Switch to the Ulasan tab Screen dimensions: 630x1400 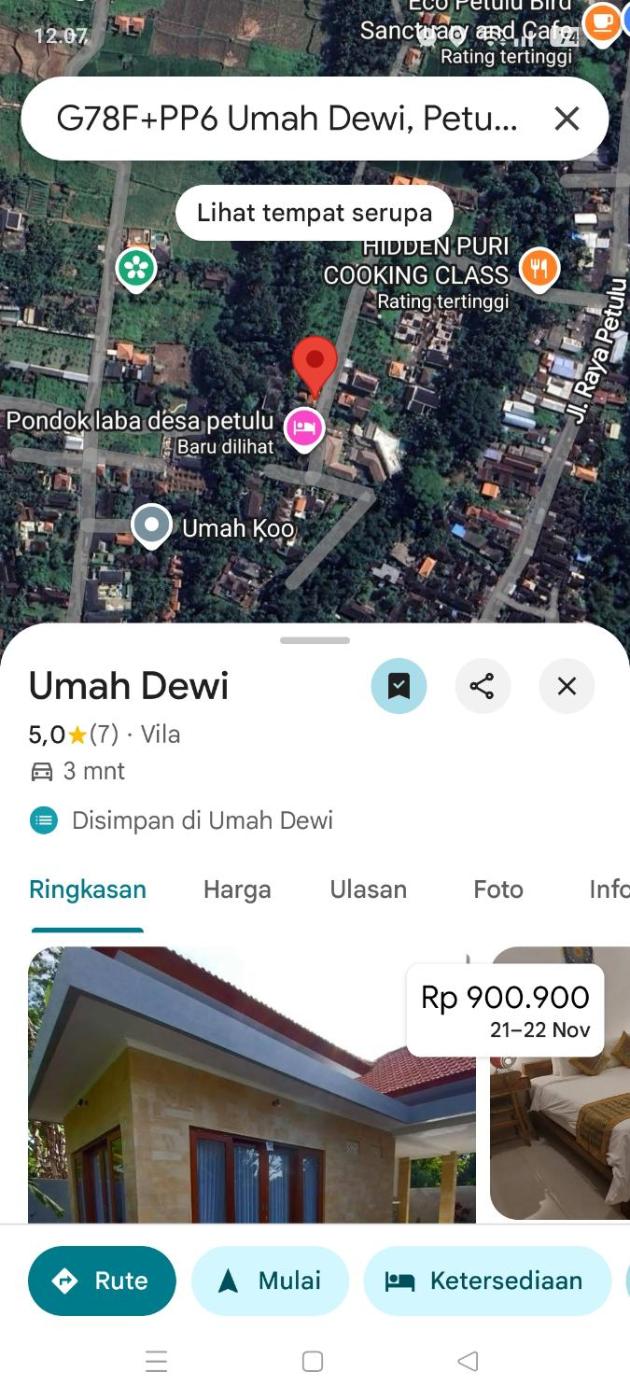368,889
